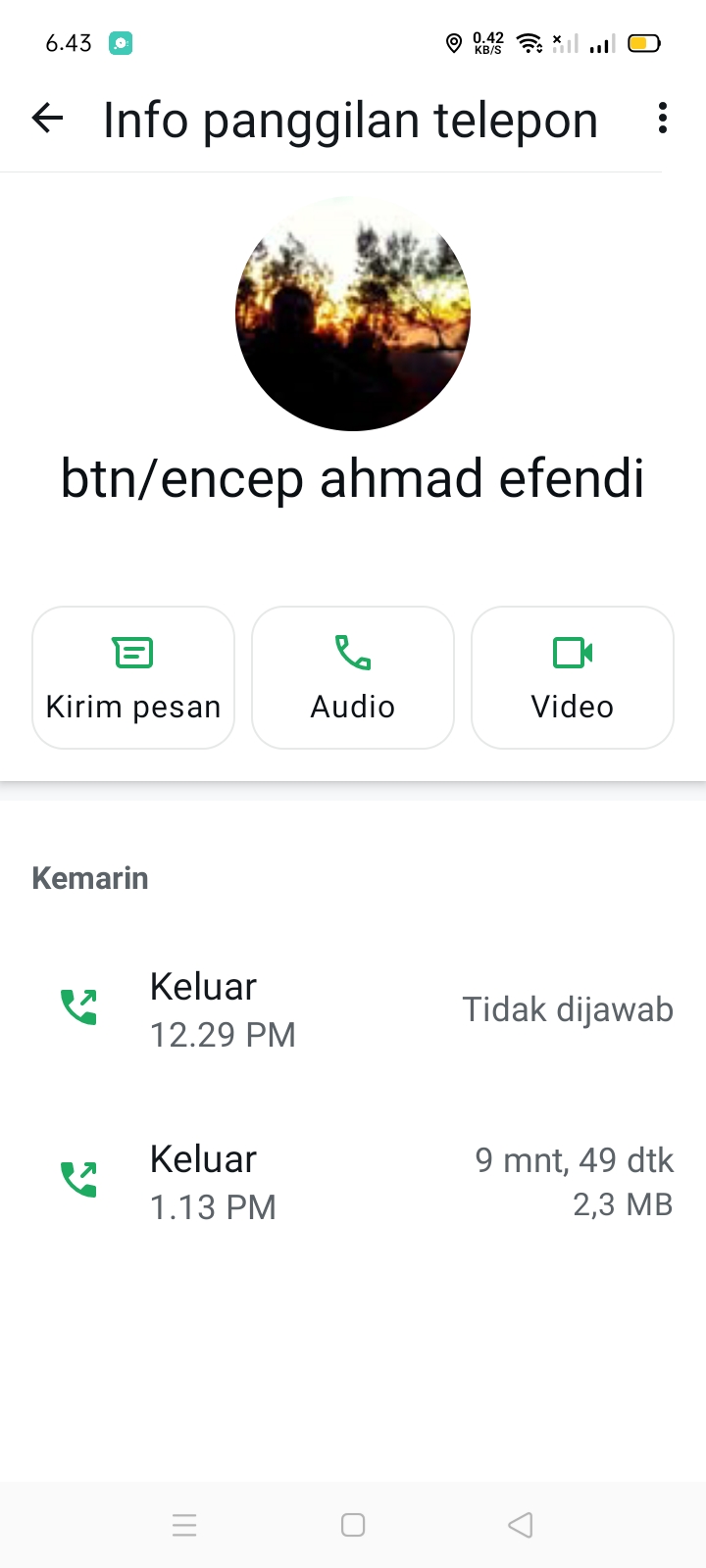
Task: Tap the back arrow to leave call info
Action: [46, 118]
